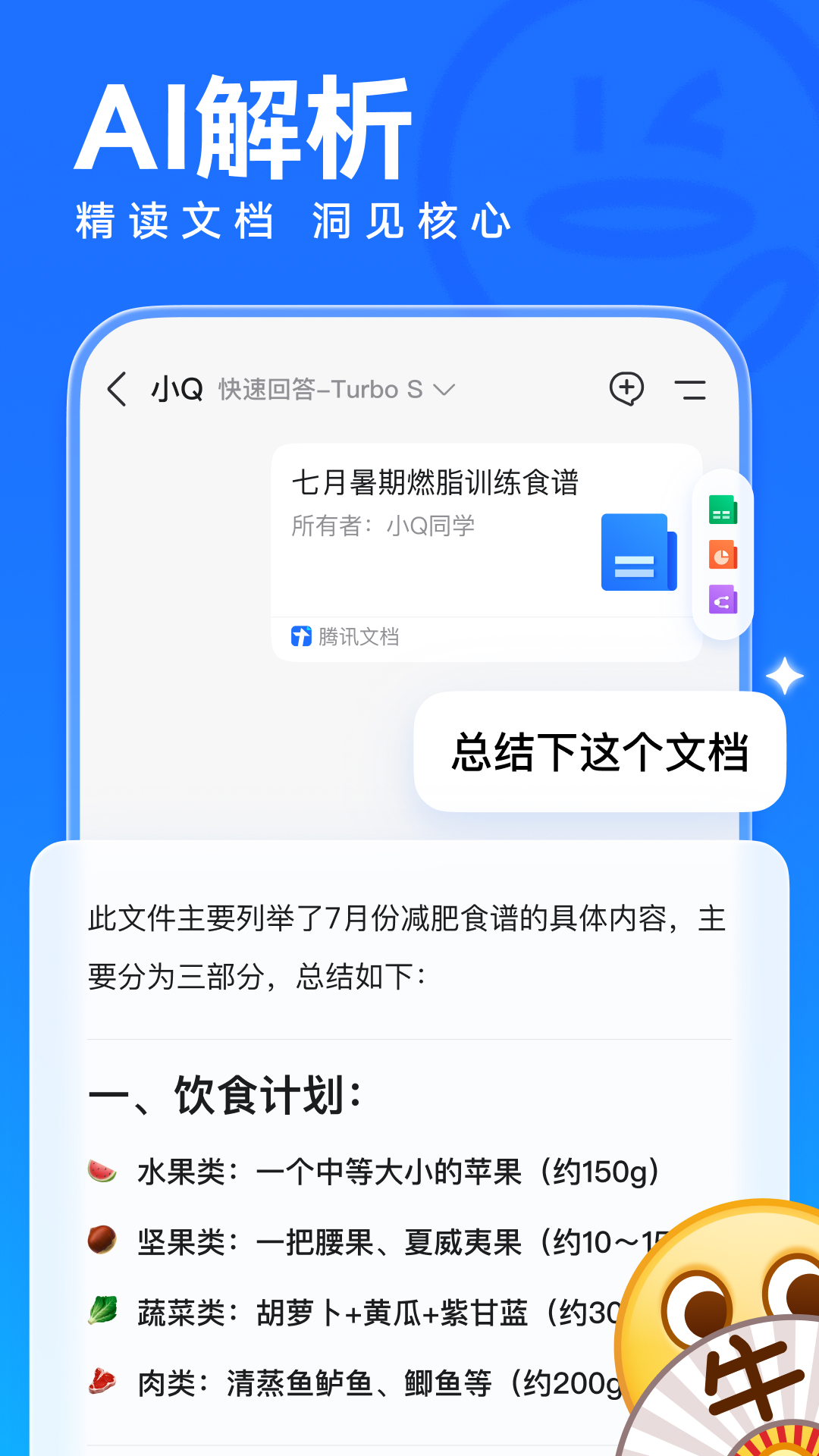Tap the watermelon emoji beside 水果类
The width and height of the screenshot is (819, 1456).
coord(101,1170)
